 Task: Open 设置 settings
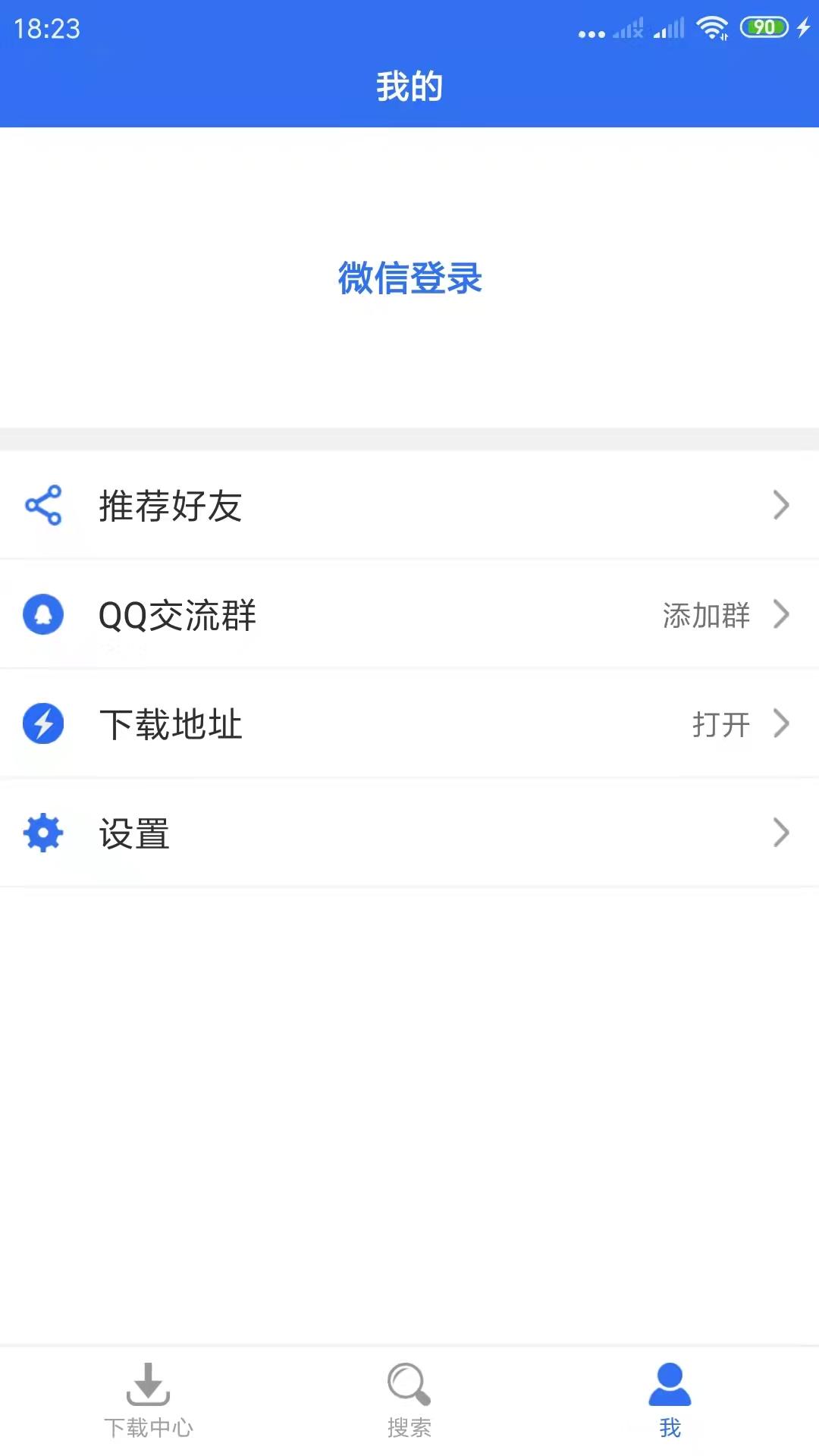(x=409, y=833)
